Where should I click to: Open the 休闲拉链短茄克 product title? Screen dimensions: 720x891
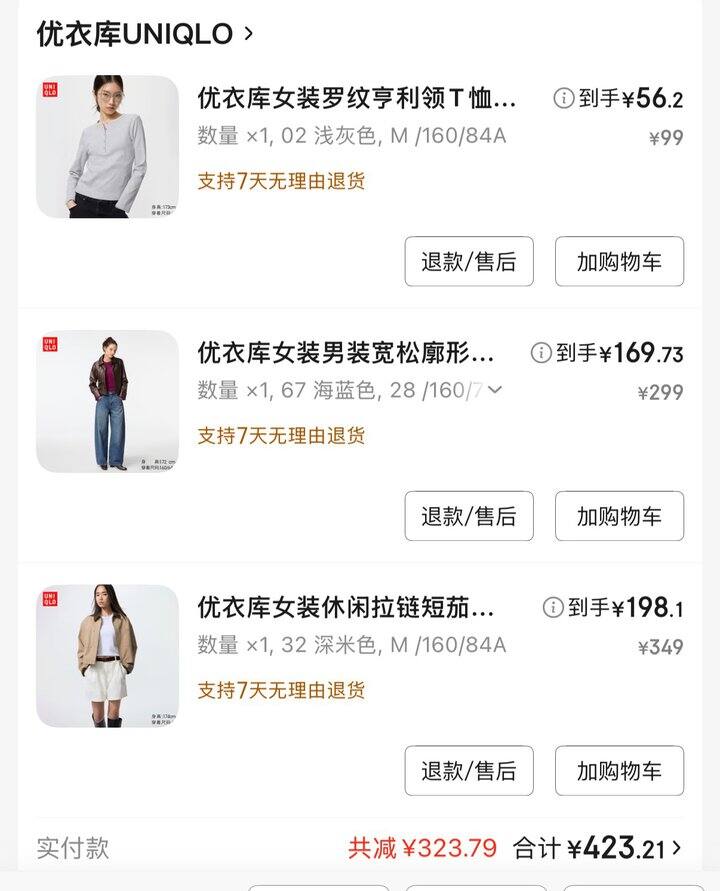346,607
